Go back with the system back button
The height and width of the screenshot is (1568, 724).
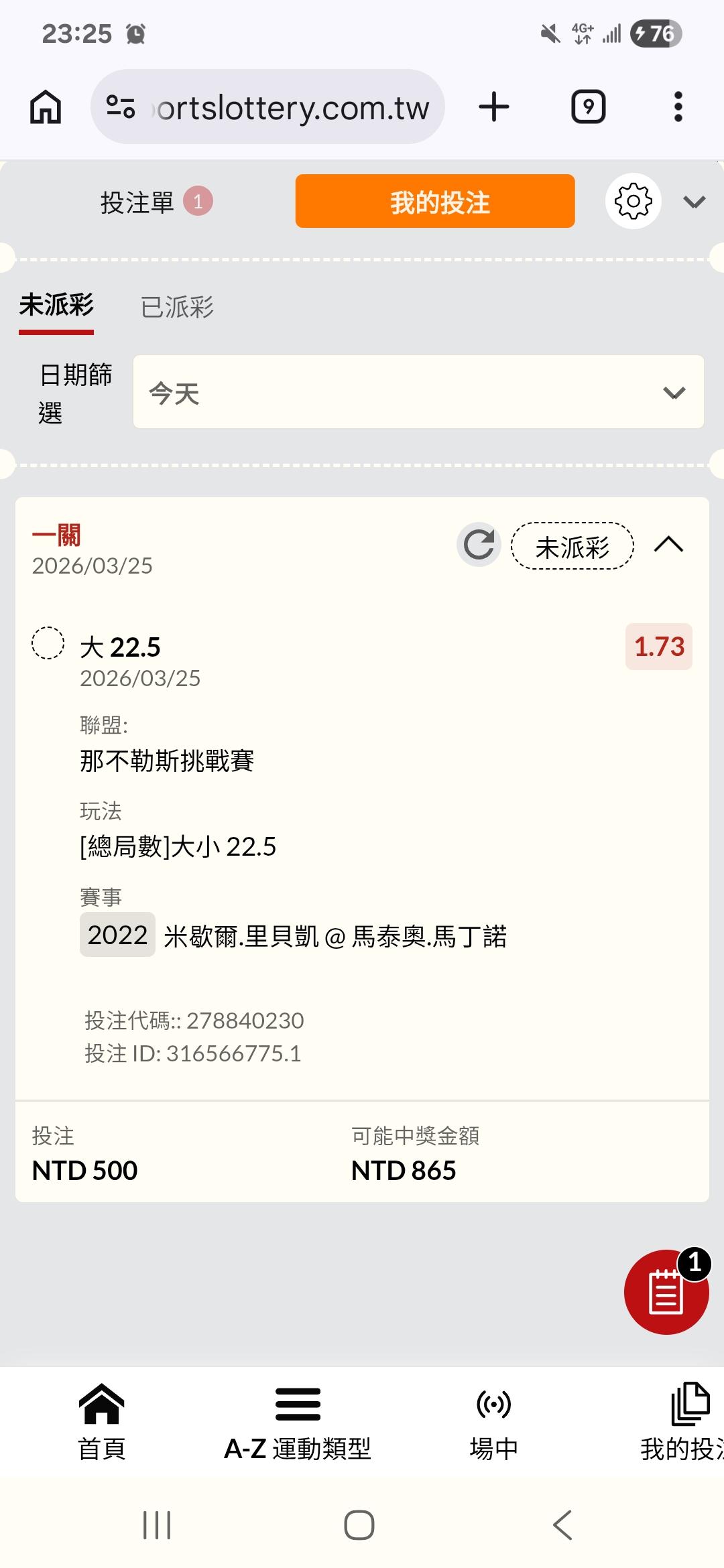(x=562, y=1525)
